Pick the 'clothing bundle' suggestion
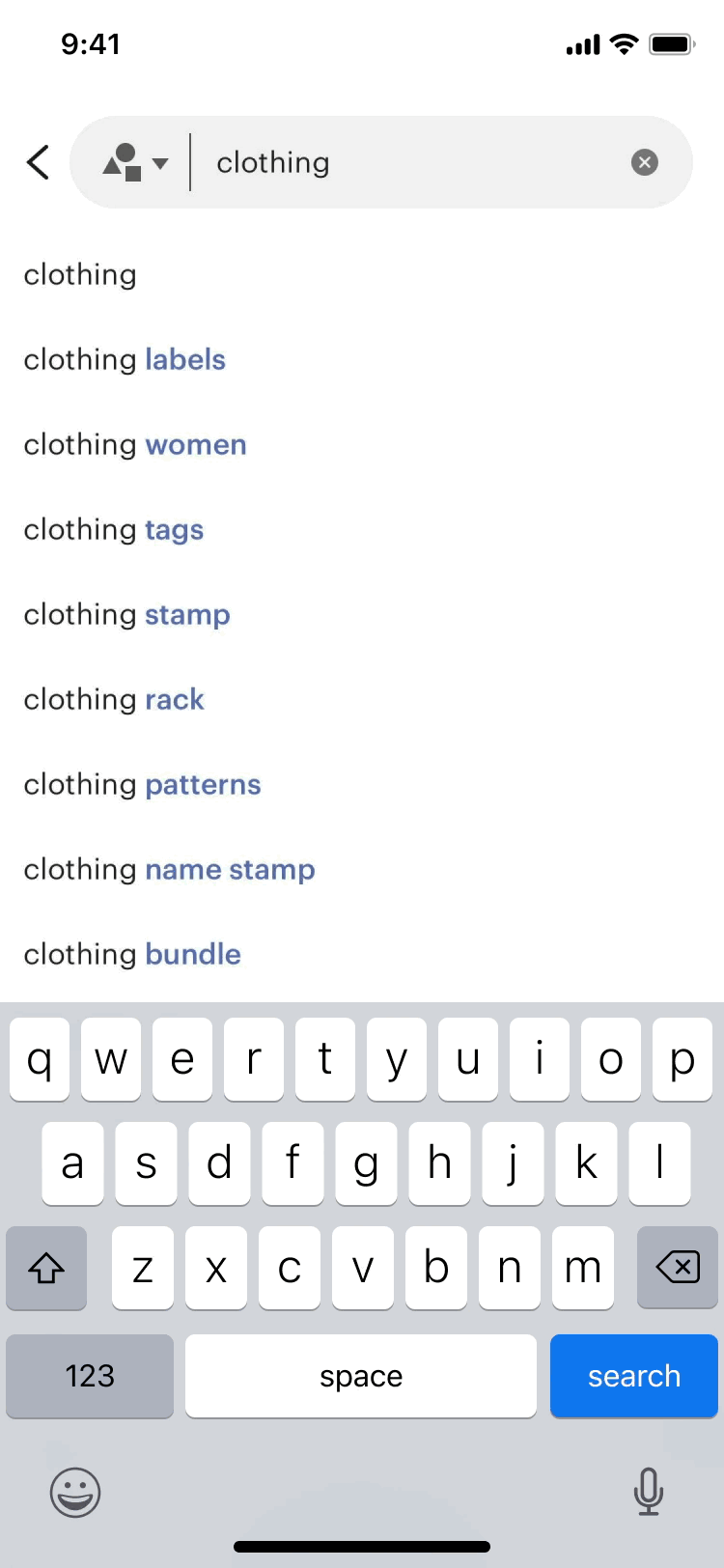The width and height of the screenshot is (724, 1568). click(132, 955)
